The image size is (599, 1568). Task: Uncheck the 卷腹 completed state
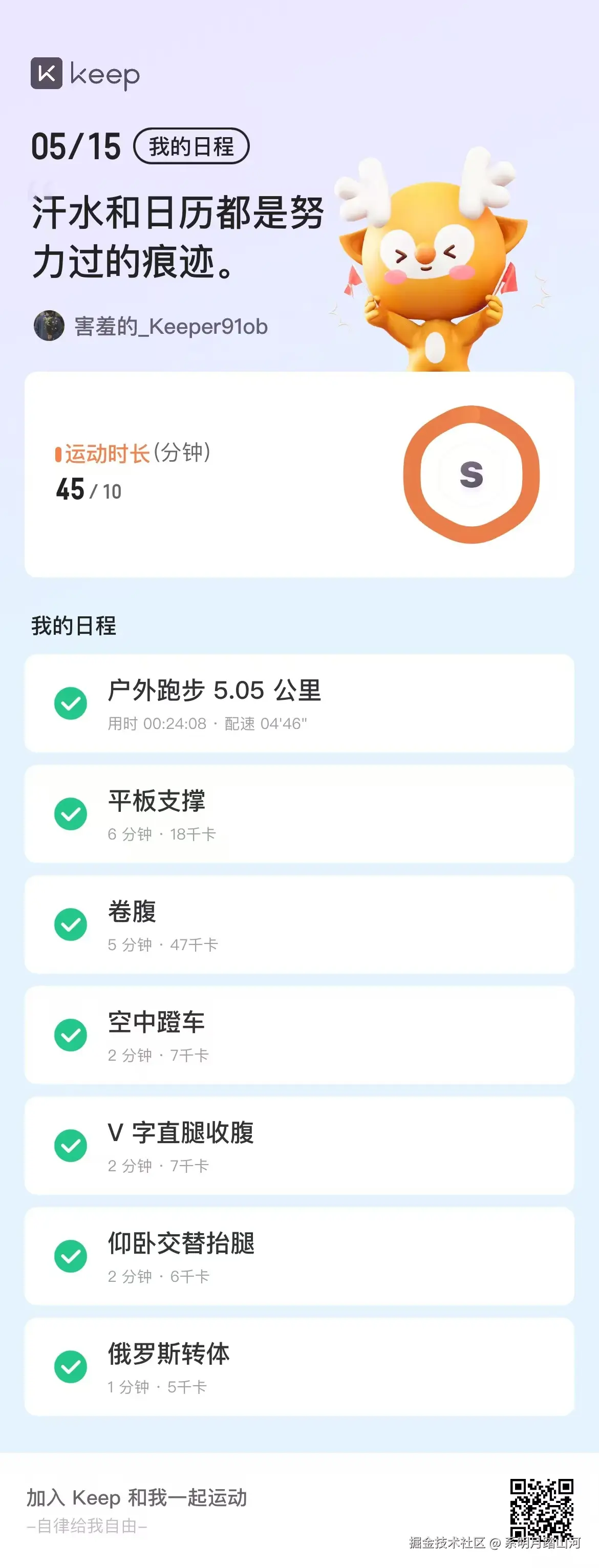point(71,925)
